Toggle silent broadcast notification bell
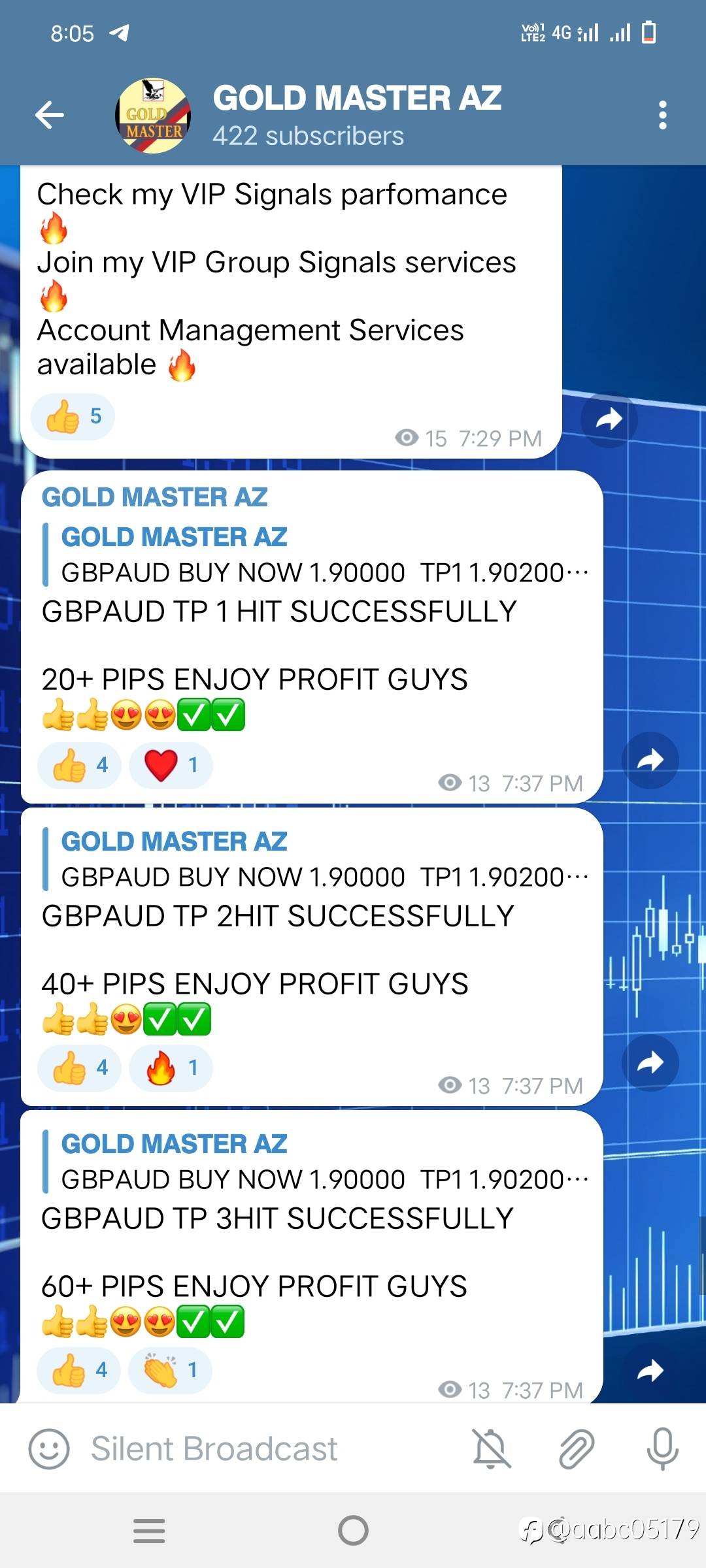Screen dimensions: 706x1568 coord(492,1448)
